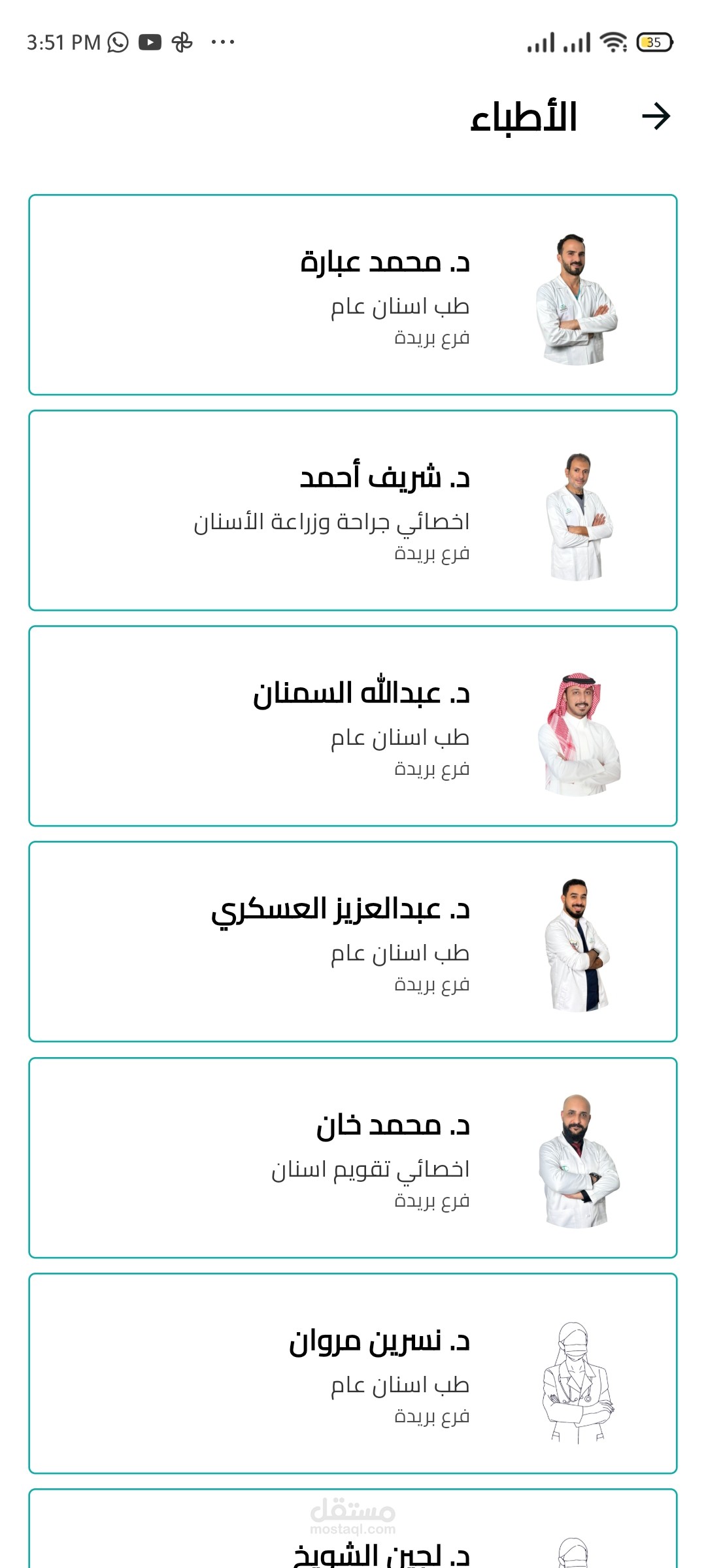Open the card of د. محمد عبارة
This screenshot has height=1568, width=706.
353,295
